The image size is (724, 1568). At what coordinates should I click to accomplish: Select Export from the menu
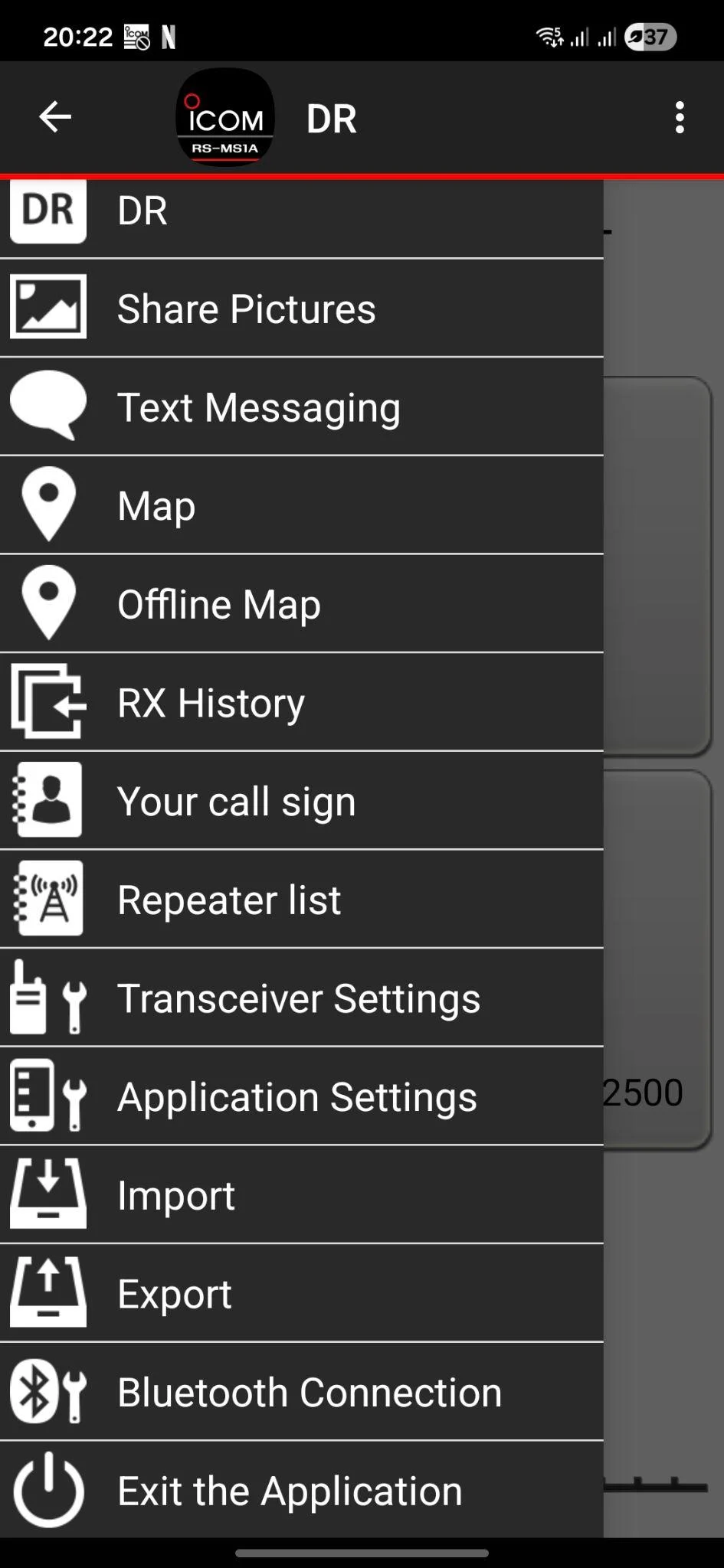tap(301, 1294)
